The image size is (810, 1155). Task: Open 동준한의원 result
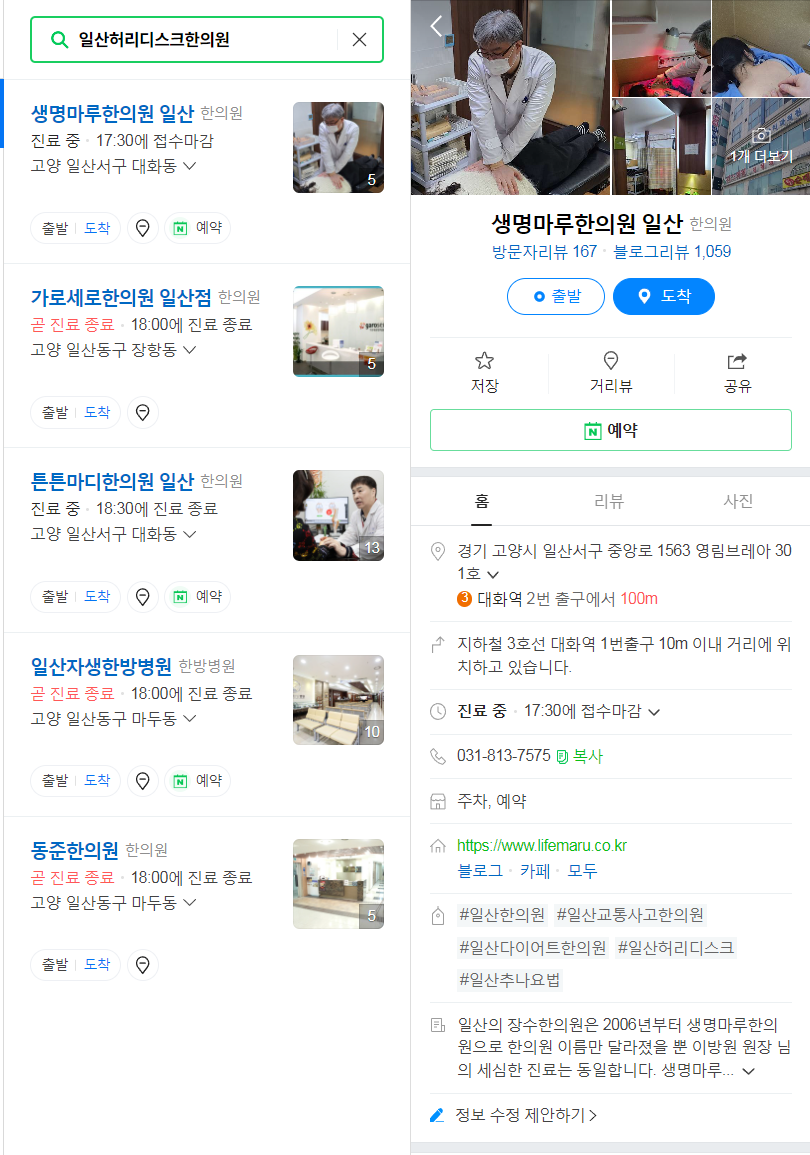click(75, 850)
